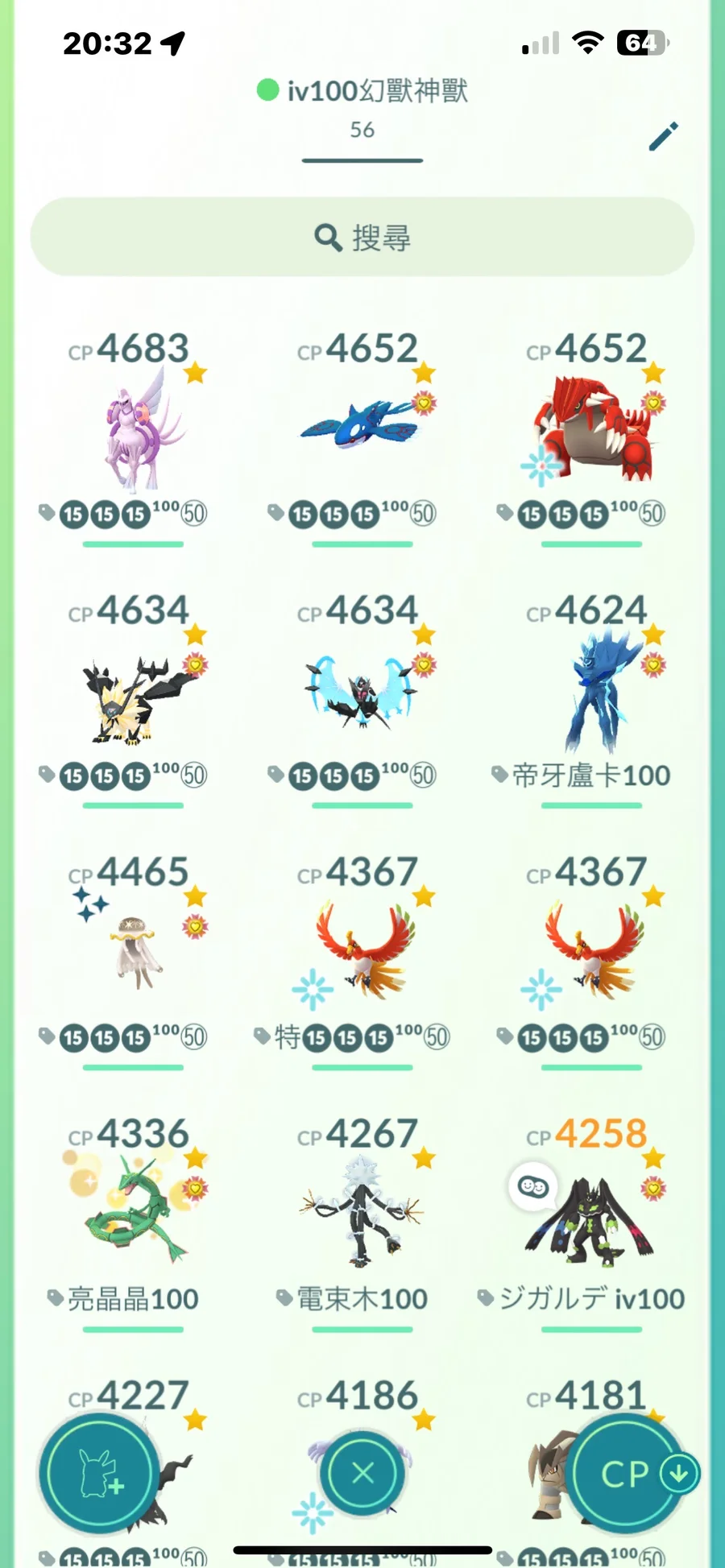Screen dimensions: 725x1568
Task: Open the Rayquaza named 亮晶晶100
Action: [x=134, y=1216]
